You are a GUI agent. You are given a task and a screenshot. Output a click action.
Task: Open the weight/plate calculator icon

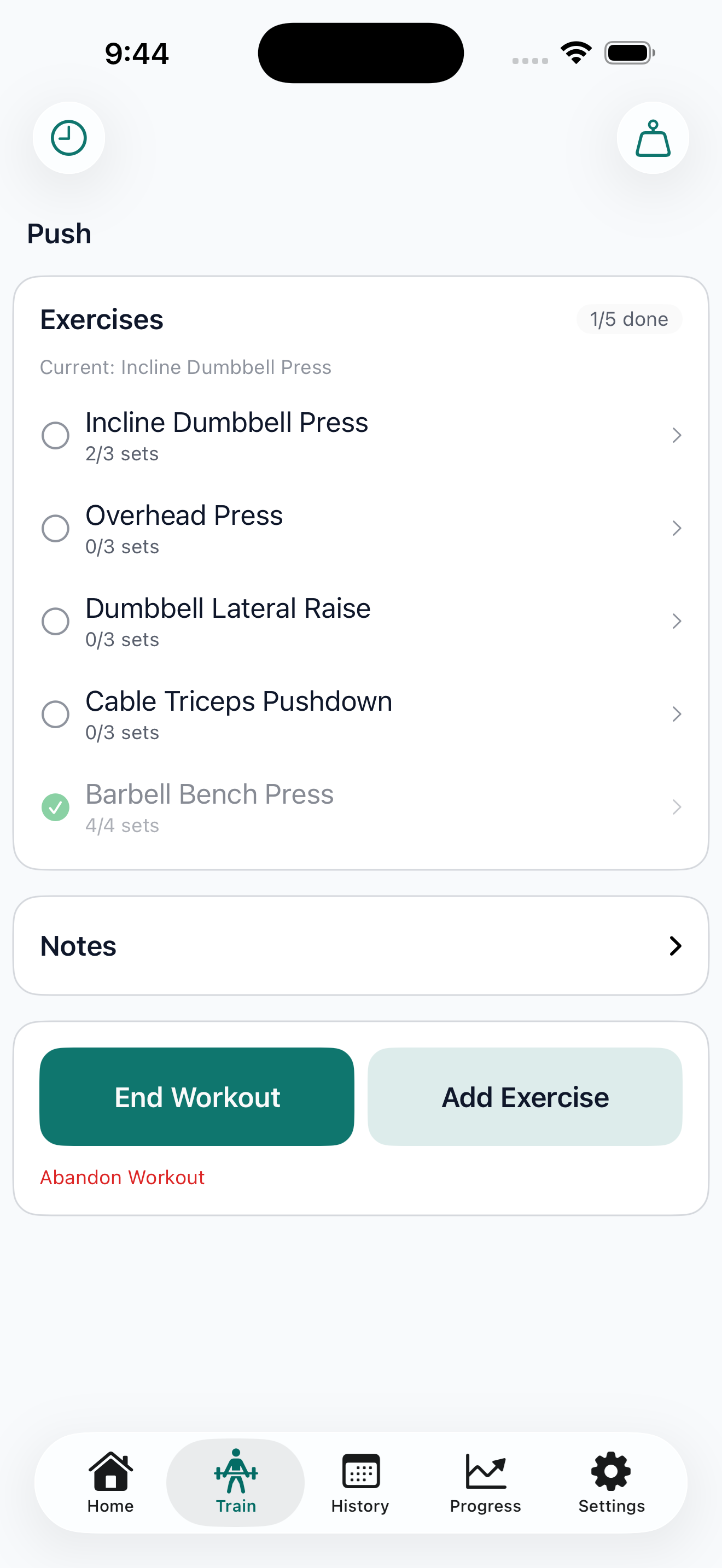point(653,138)
